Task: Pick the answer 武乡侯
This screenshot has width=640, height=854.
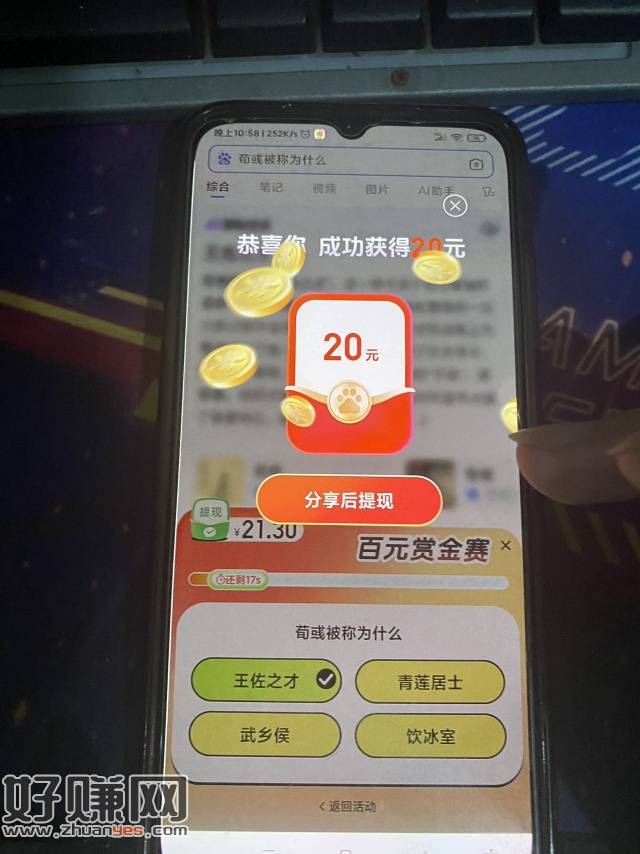Action: pos(262,735)
